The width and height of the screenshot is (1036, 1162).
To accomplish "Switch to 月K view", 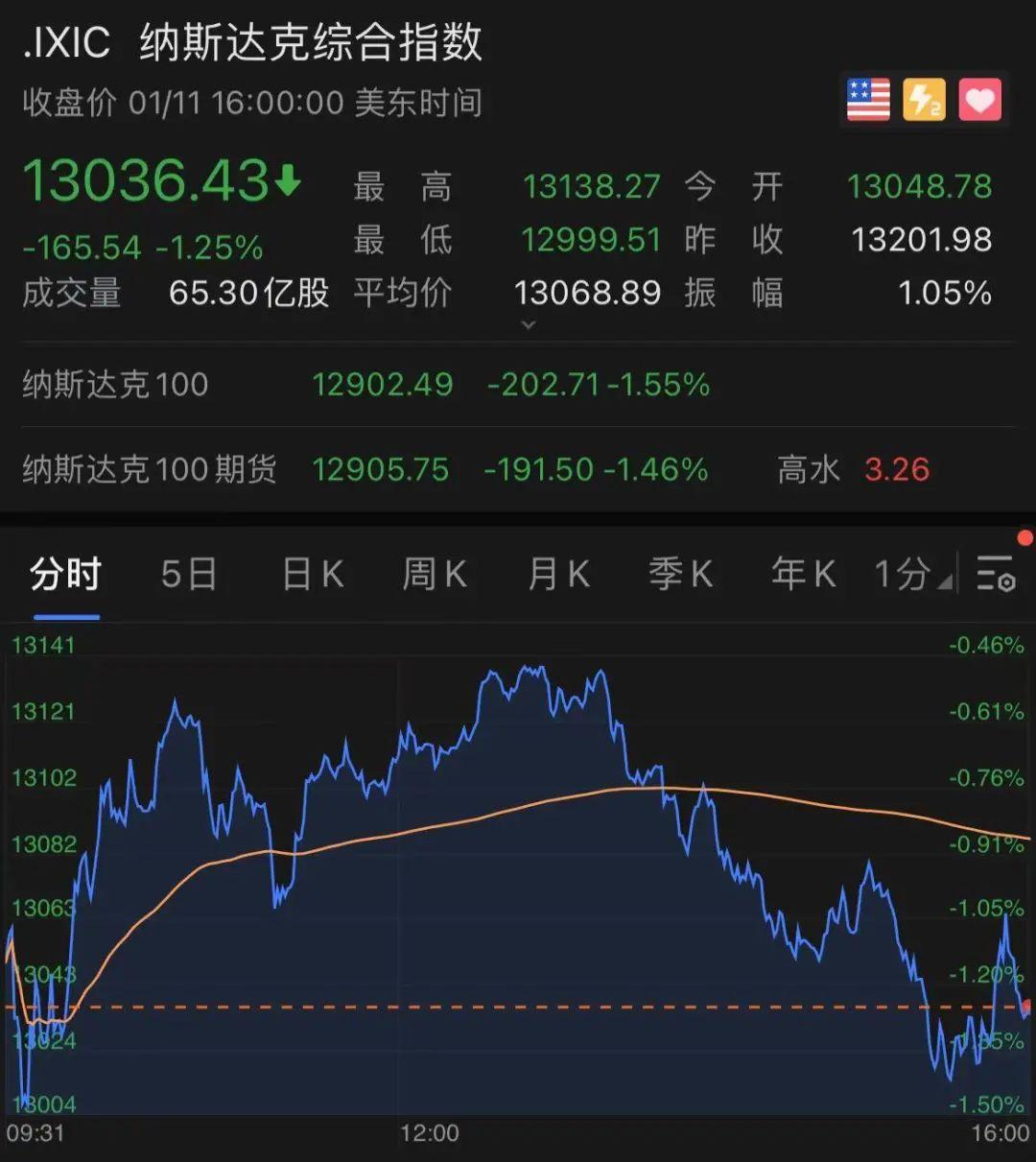I will click(x=558, y=575).
